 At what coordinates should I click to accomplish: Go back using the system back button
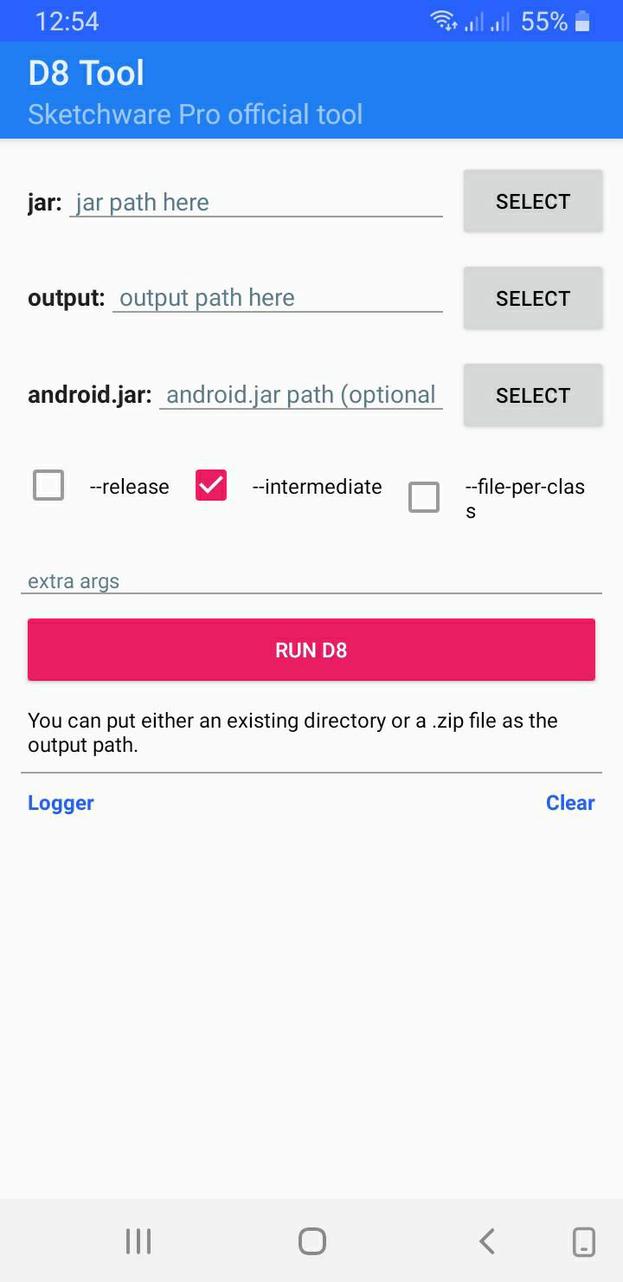coord(487,1241)
